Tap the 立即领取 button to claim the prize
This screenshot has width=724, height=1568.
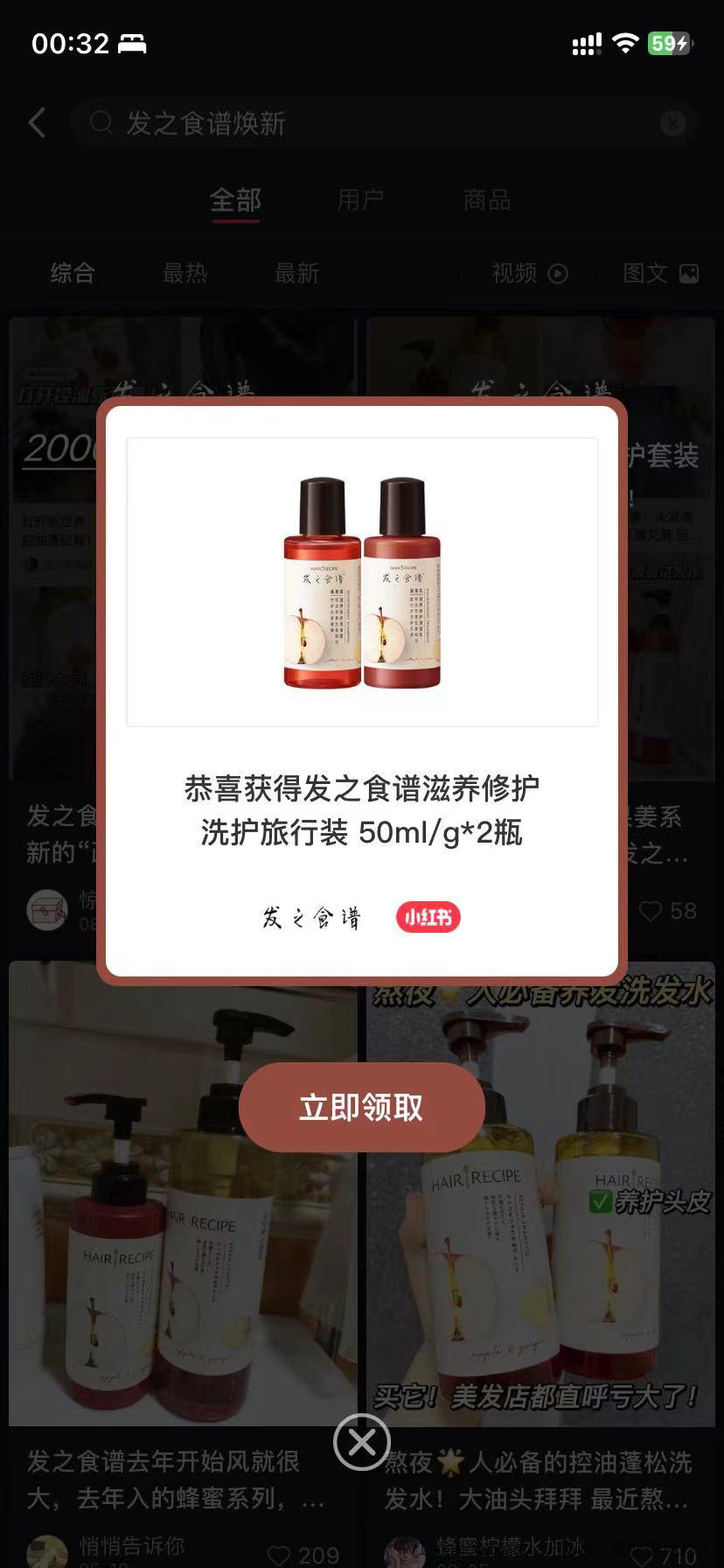pyautogui.click(x=361, y=1107)
